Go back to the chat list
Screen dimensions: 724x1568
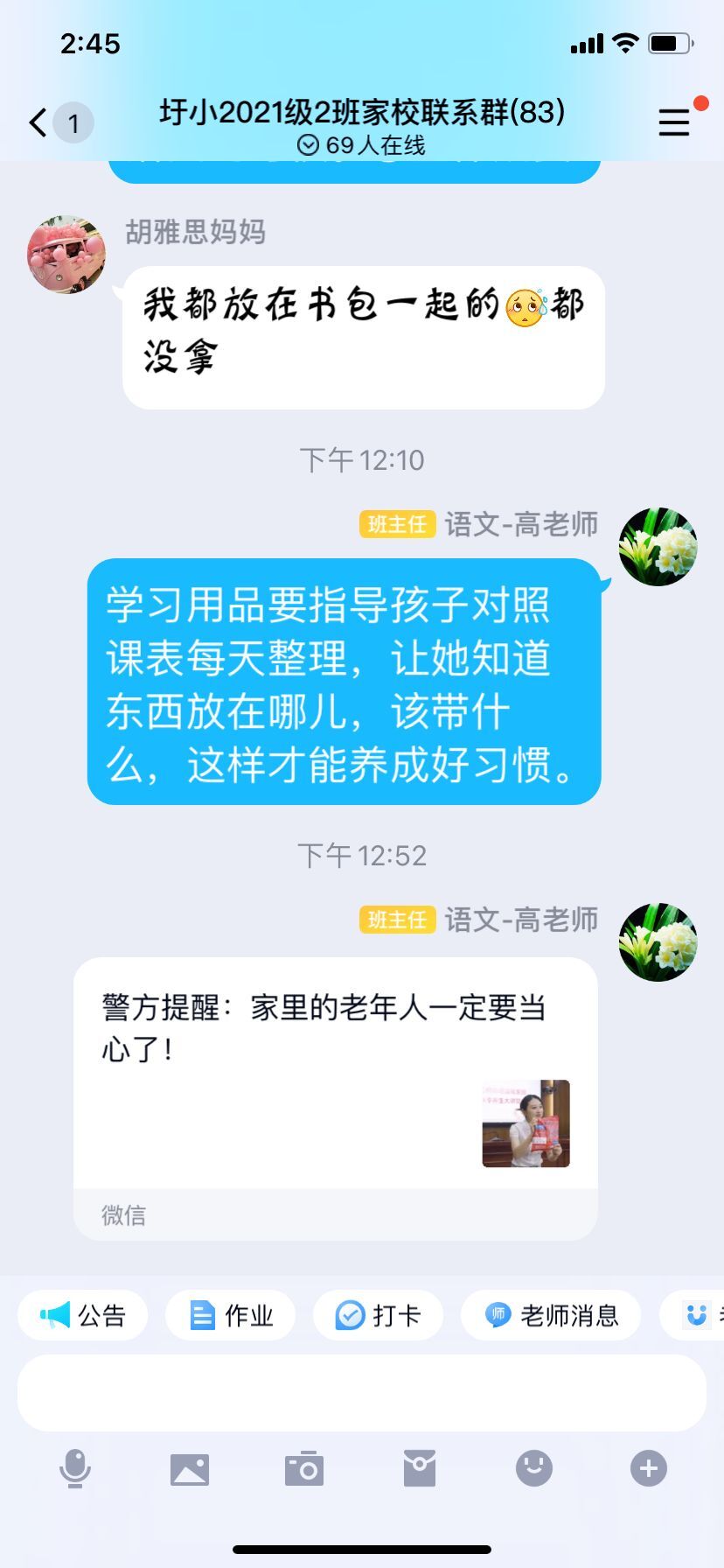[38, 122]
